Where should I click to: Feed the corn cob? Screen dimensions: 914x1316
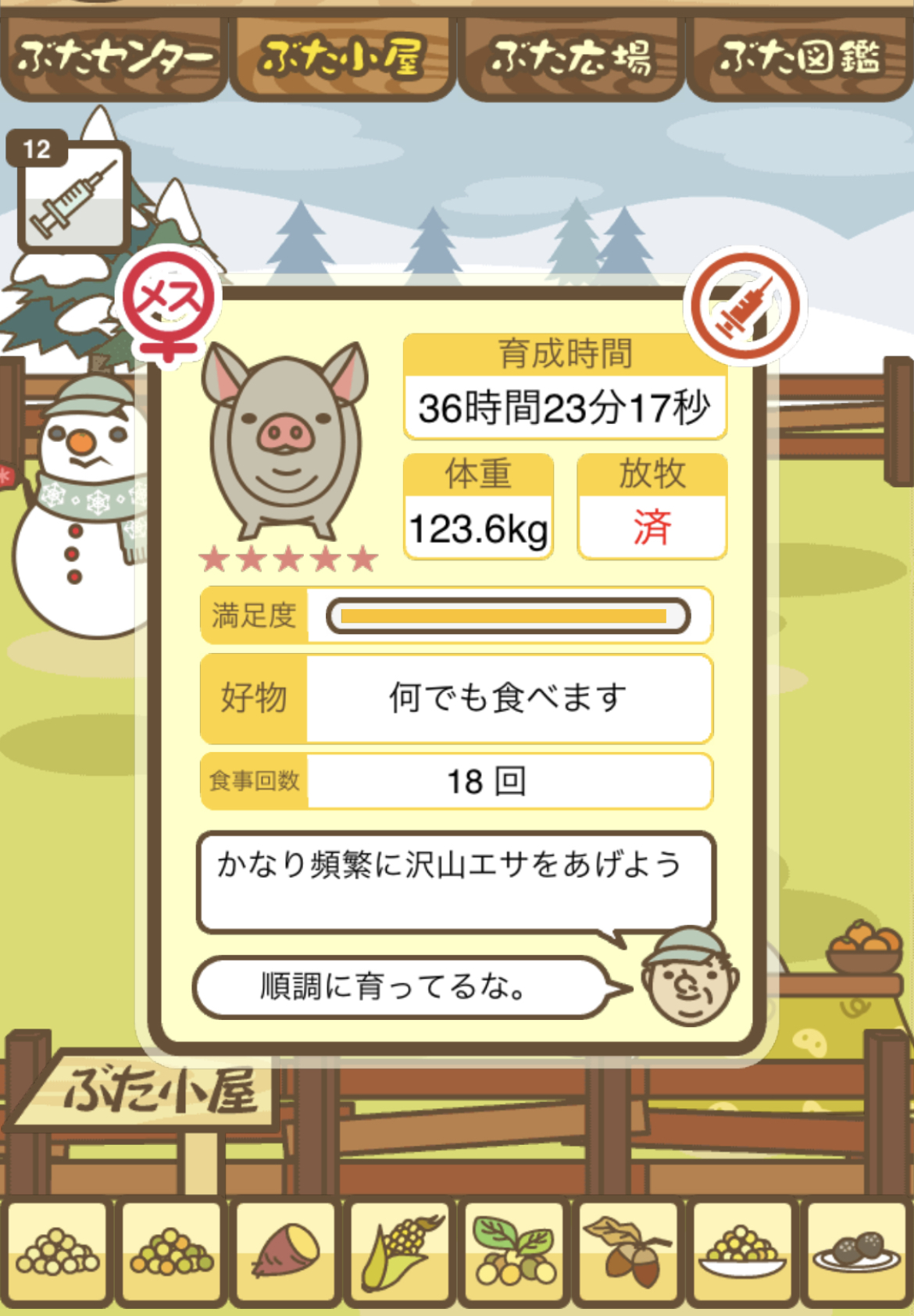pyautogui.click(x=401, y=1251)
